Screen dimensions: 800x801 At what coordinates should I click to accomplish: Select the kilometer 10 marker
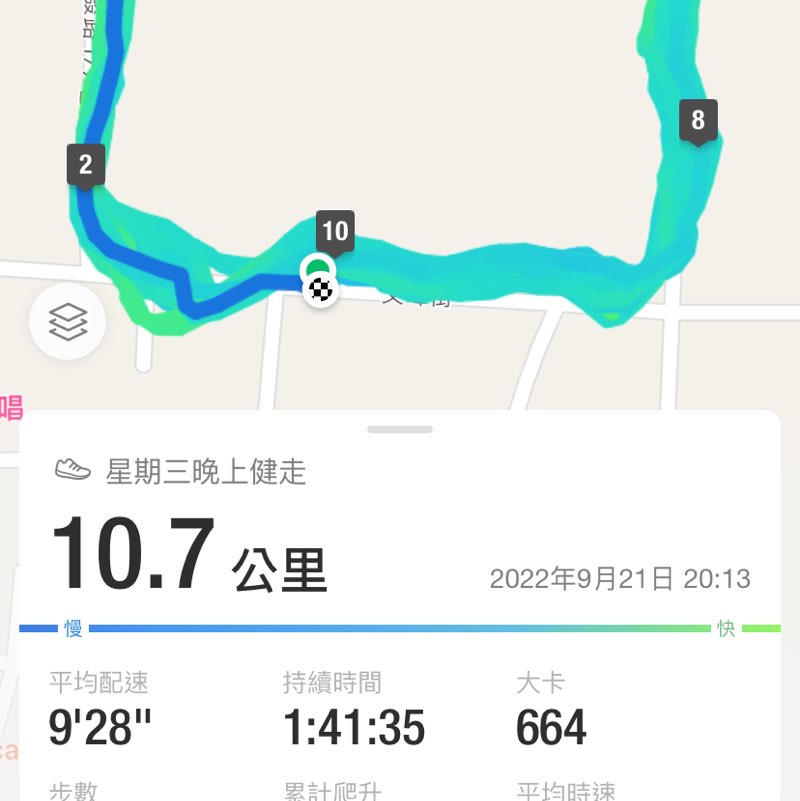334,232
